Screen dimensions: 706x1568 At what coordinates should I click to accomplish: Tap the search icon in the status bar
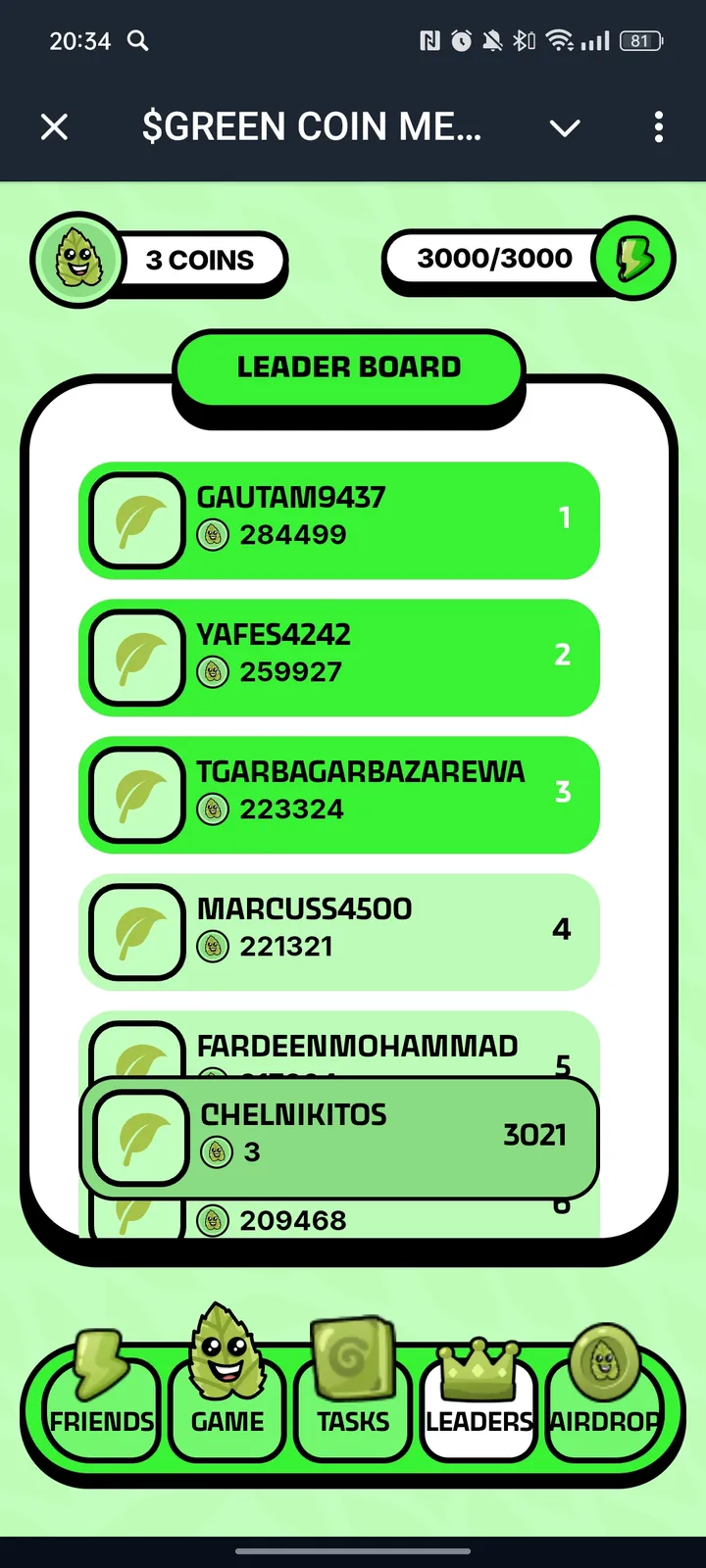click(x=137, y=41)
